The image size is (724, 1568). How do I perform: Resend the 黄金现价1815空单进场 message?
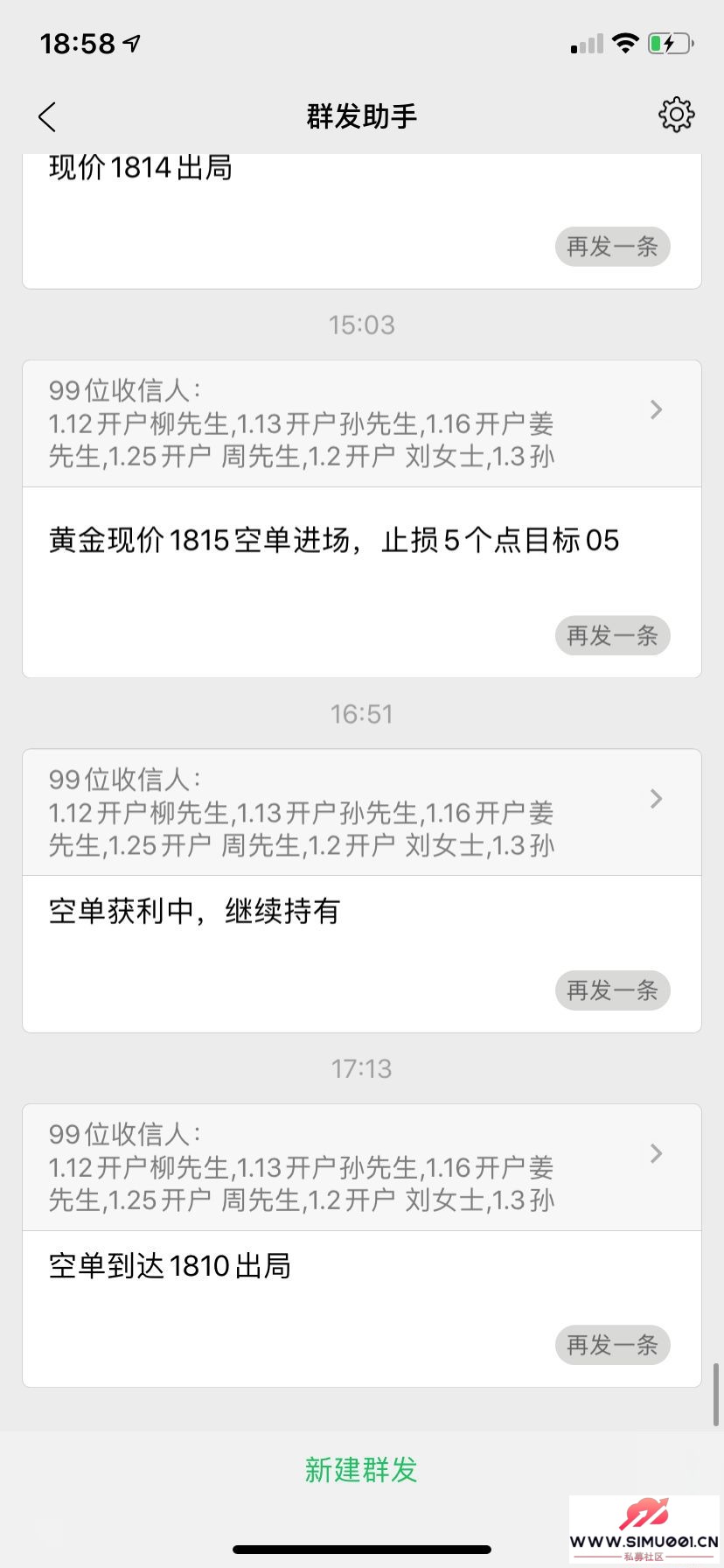[x=612, y=635]
